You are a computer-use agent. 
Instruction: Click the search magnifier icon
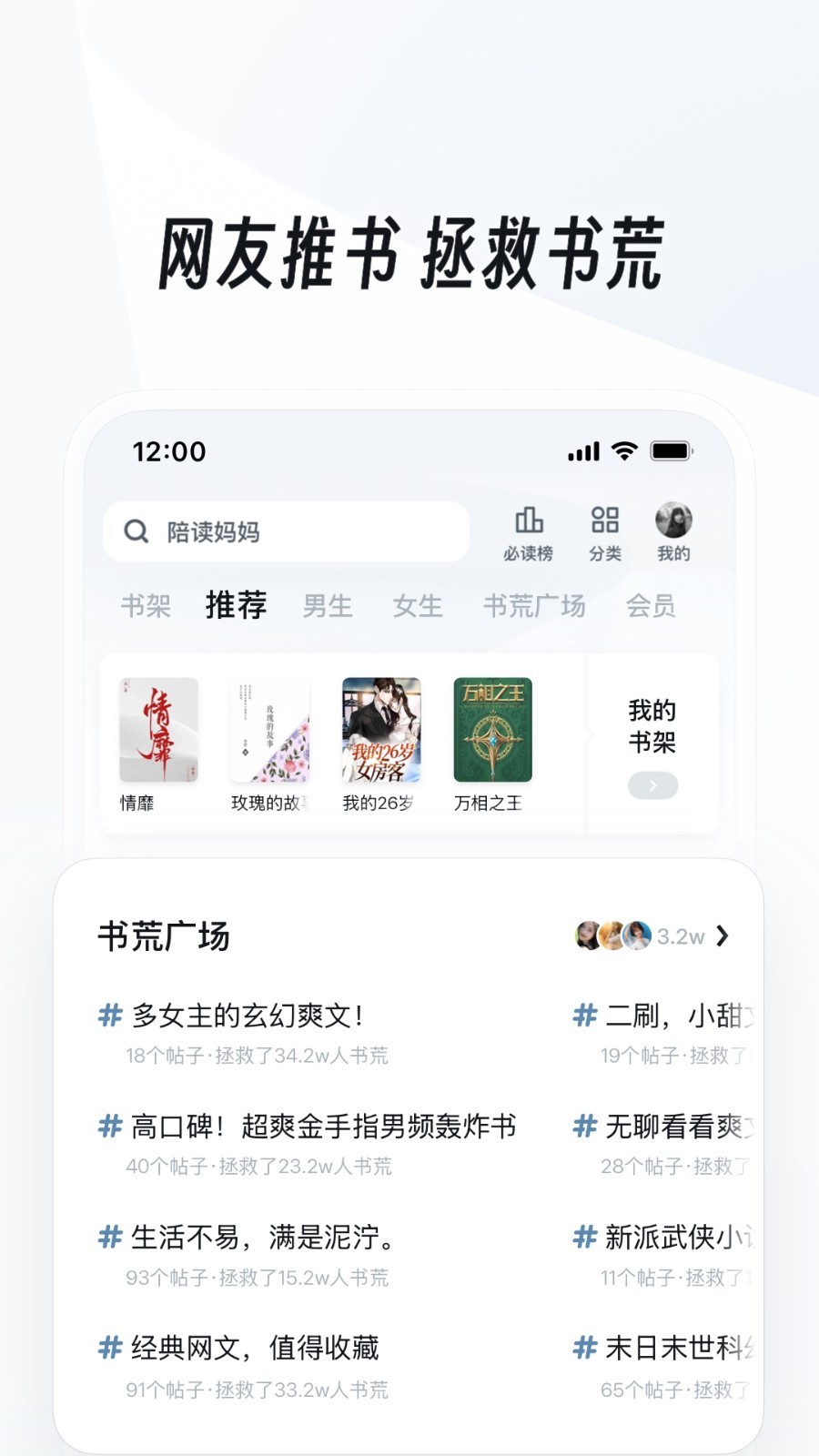coord(136,531)
